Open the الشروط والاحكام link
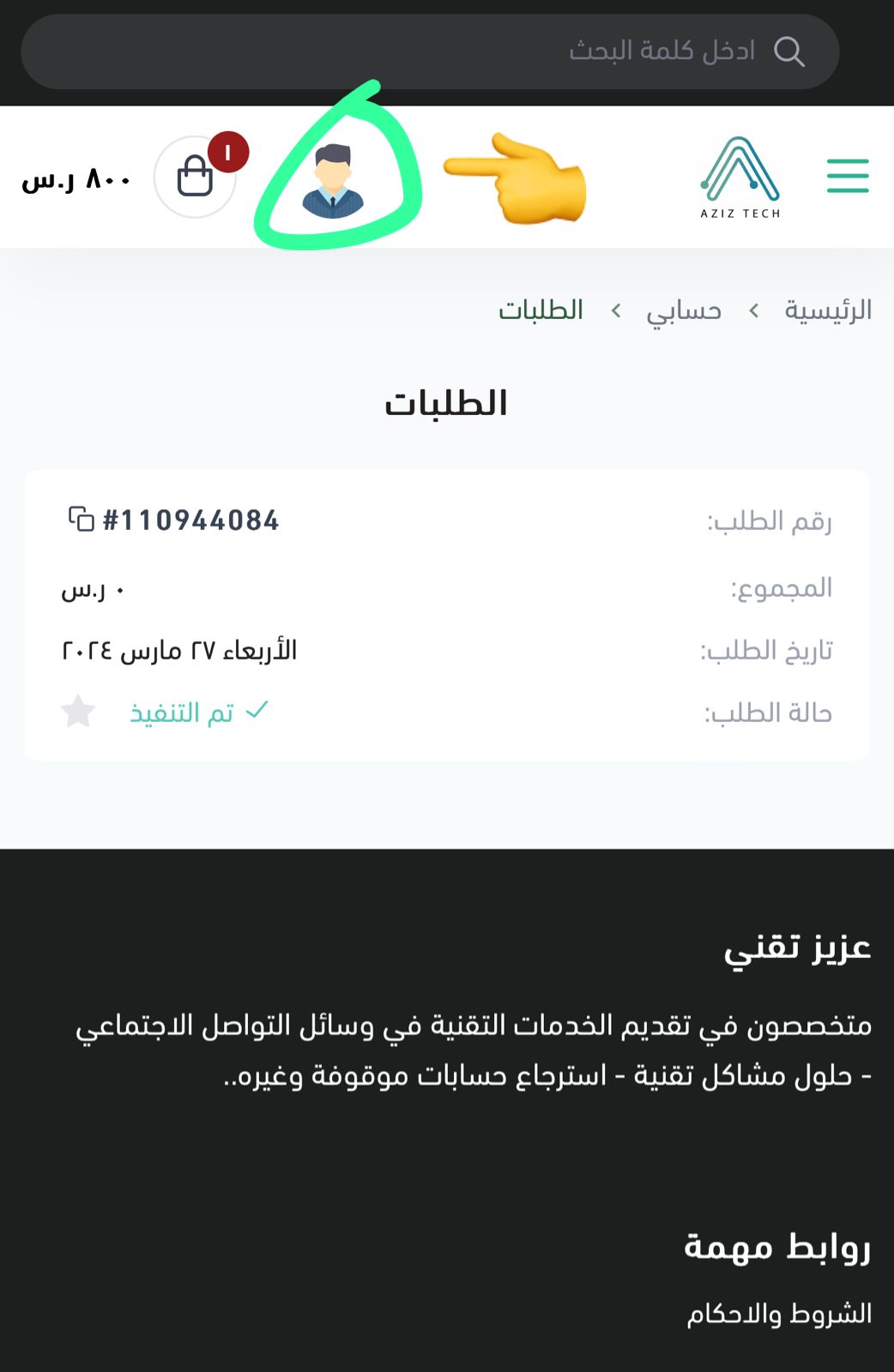Image resolution: width=894 pixels, height=1372 pixels. (778, 1314)
